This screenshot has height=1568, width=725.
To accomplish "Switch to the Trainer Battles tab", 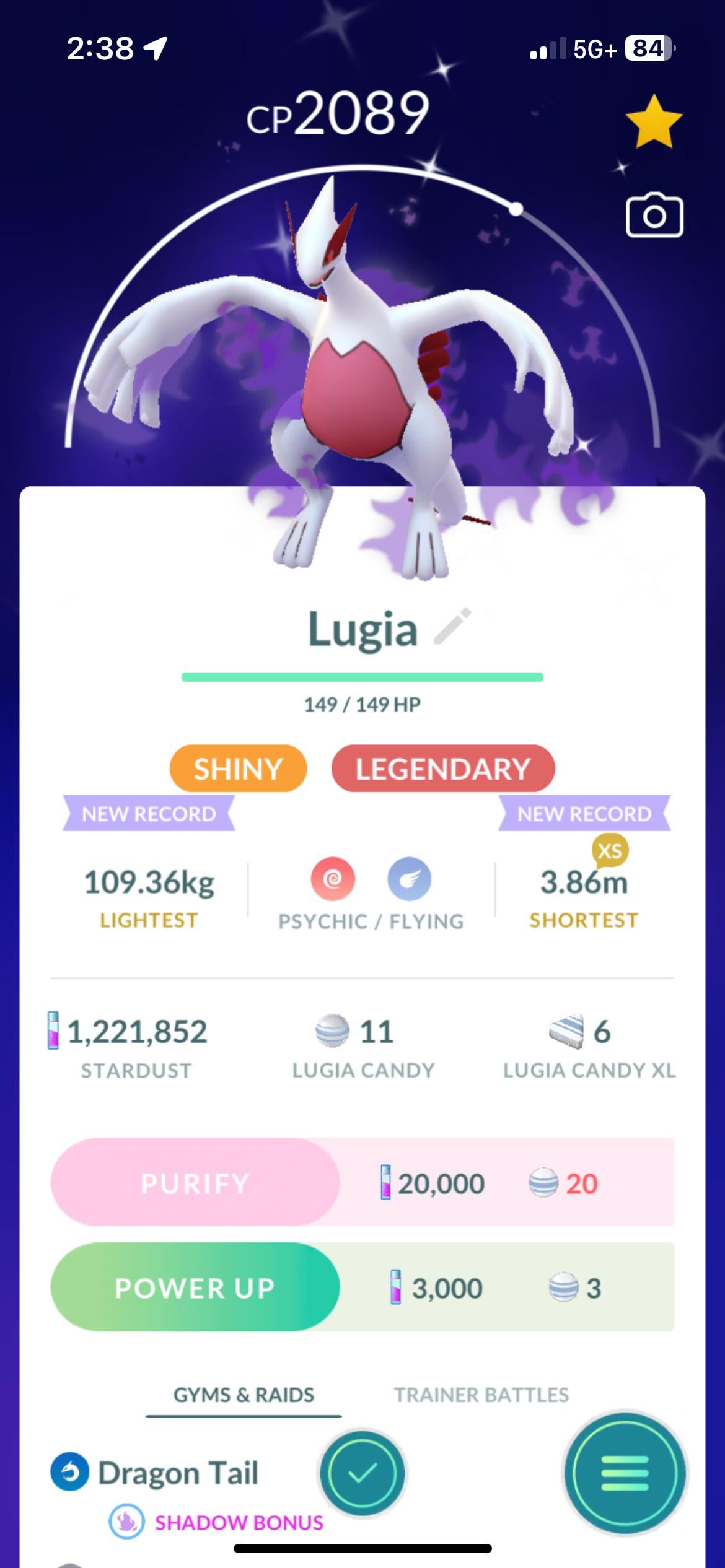I will 481,1395.
